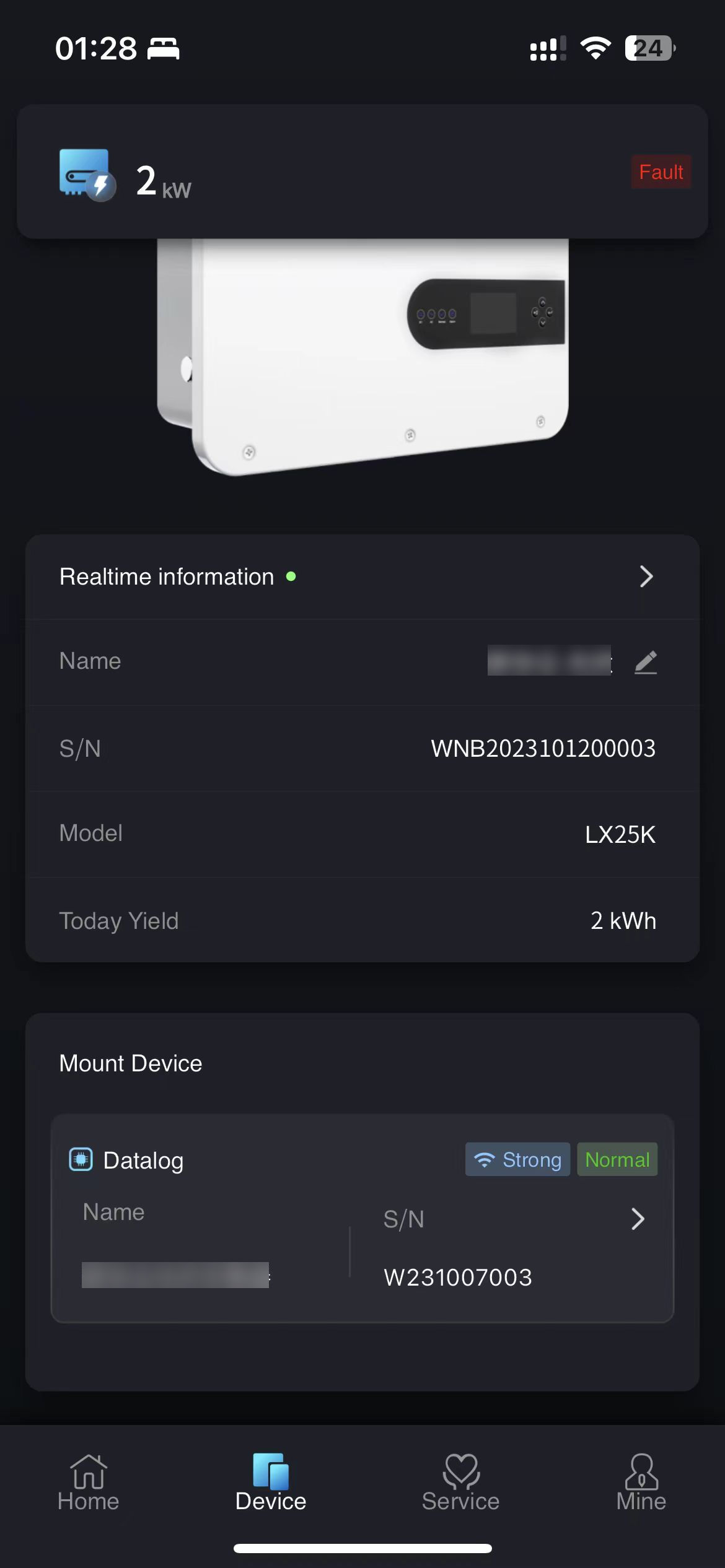Select the Device tab
Screen dimensions: 725x1568
click(271, 1483)
